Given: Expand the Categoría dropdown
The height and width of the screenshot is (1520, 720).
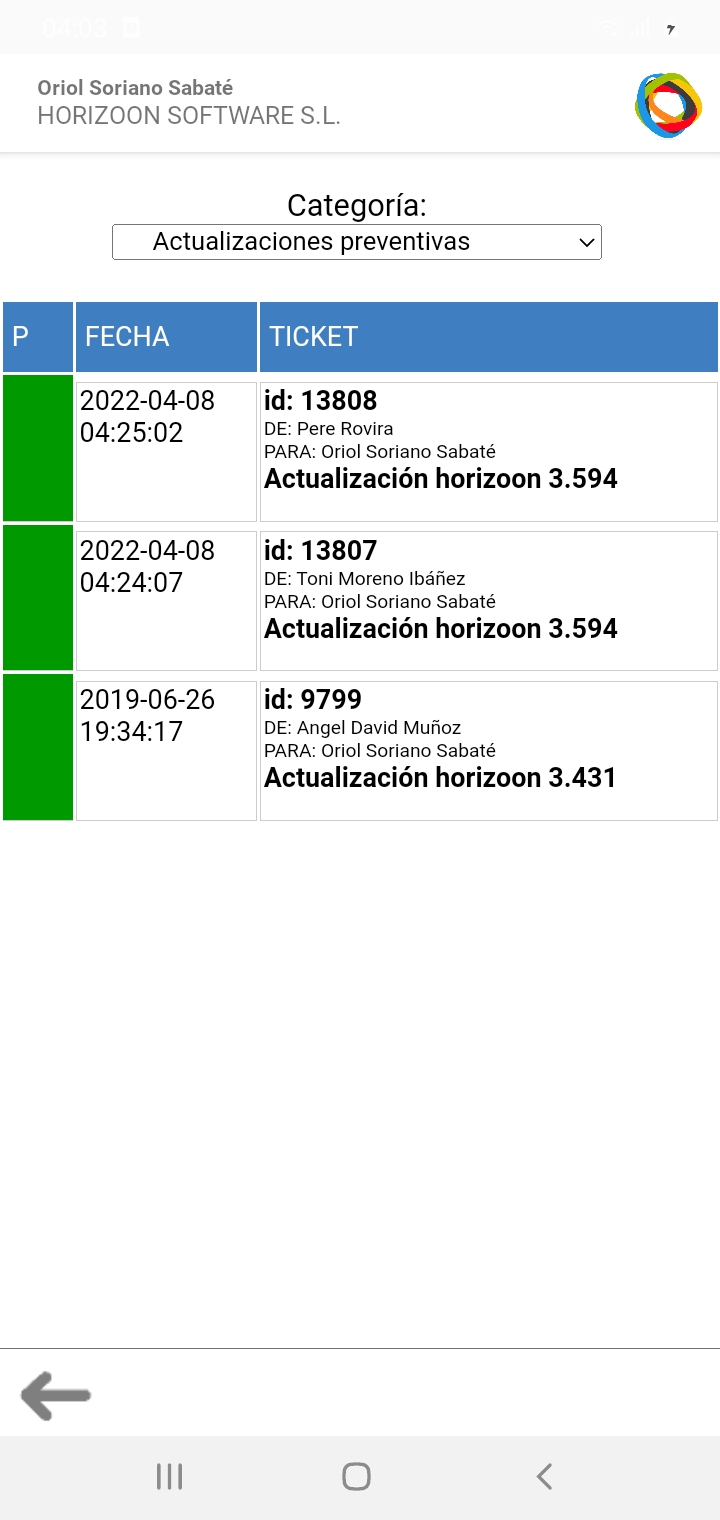Looking at the screenshot, I should point(356,242).
